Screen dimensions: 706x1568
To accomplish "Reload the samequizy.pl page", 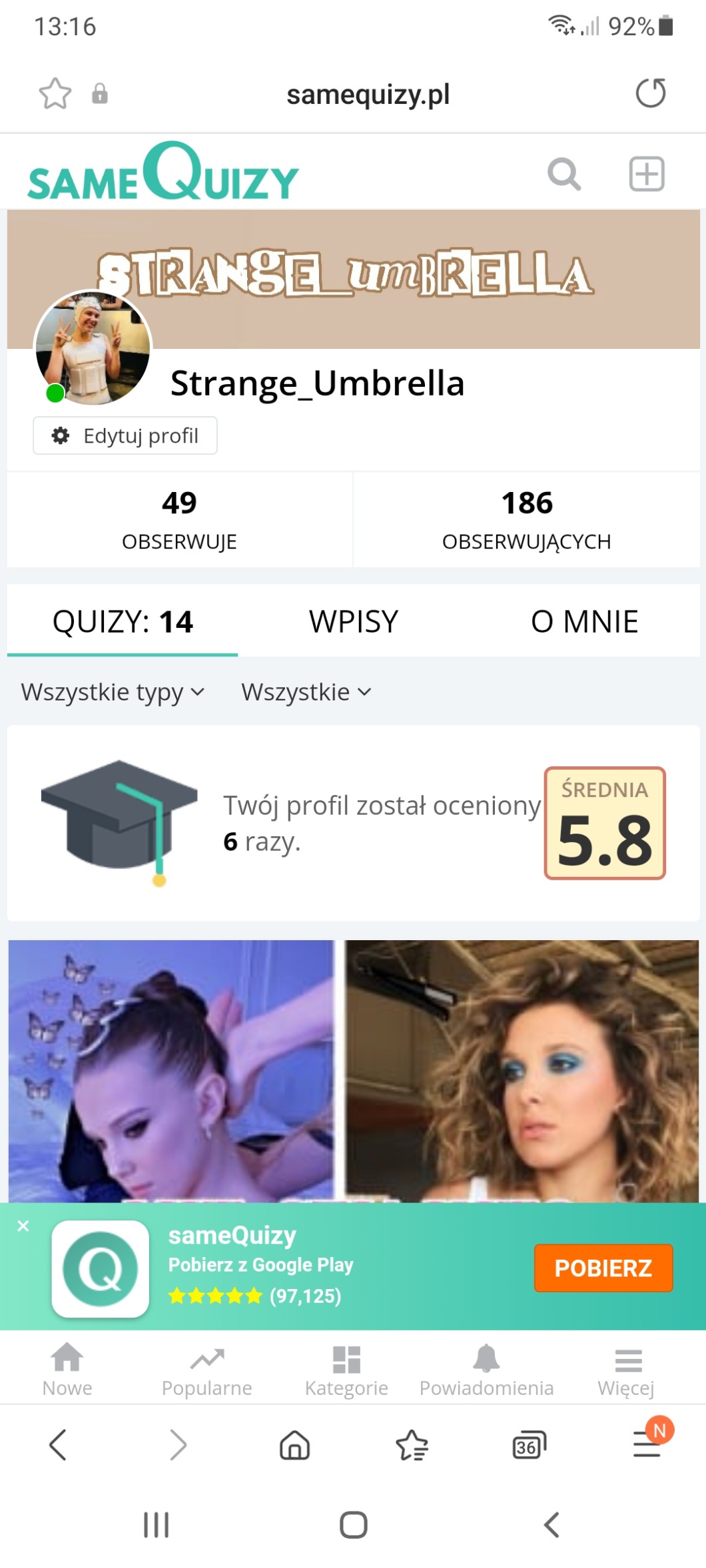I will pos(651,93).
